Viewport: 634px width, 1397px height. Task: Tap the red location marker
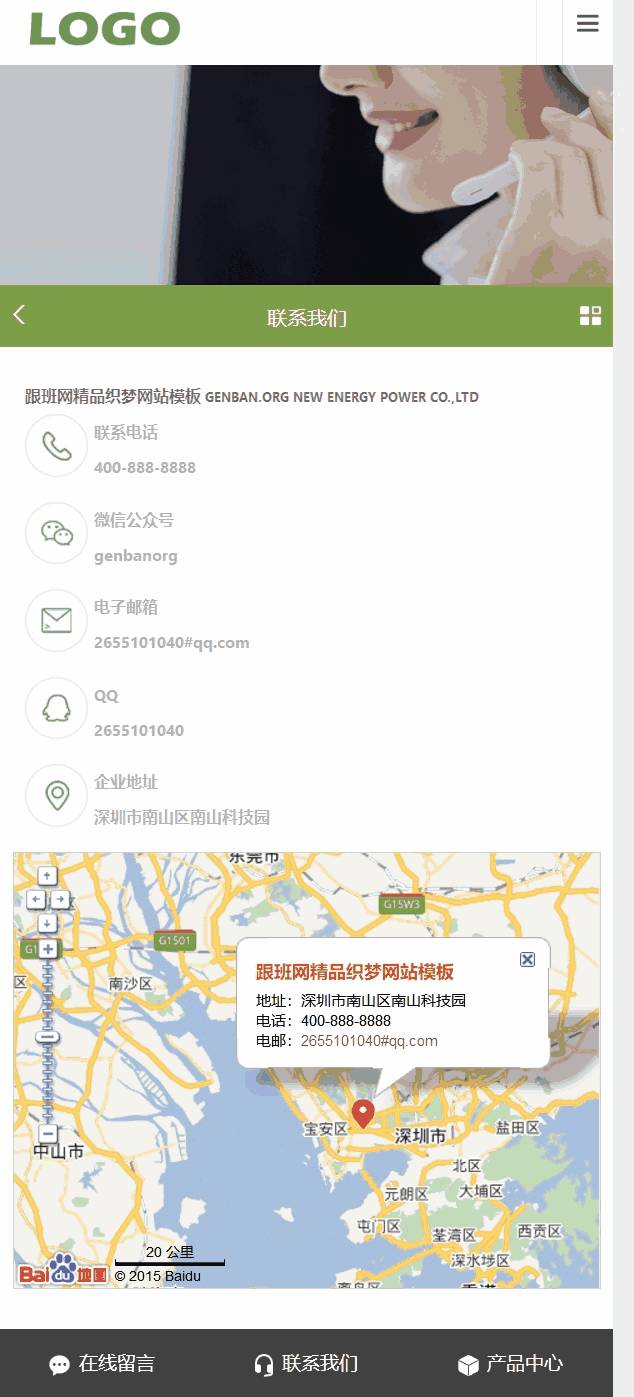(x=363, y=1113)
